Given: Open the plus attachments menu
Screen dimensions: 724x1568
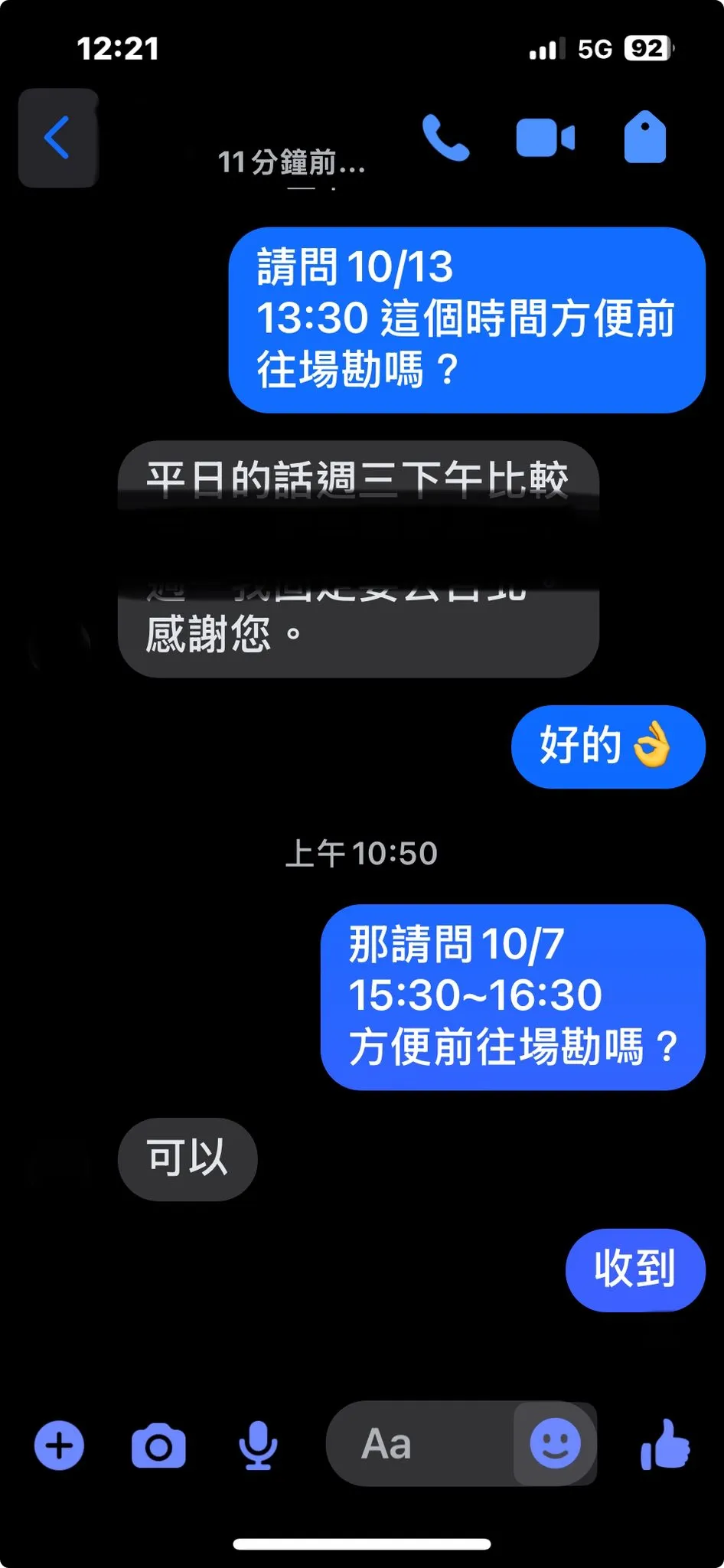Looking at the screenshot, I should coord(59,1445).
